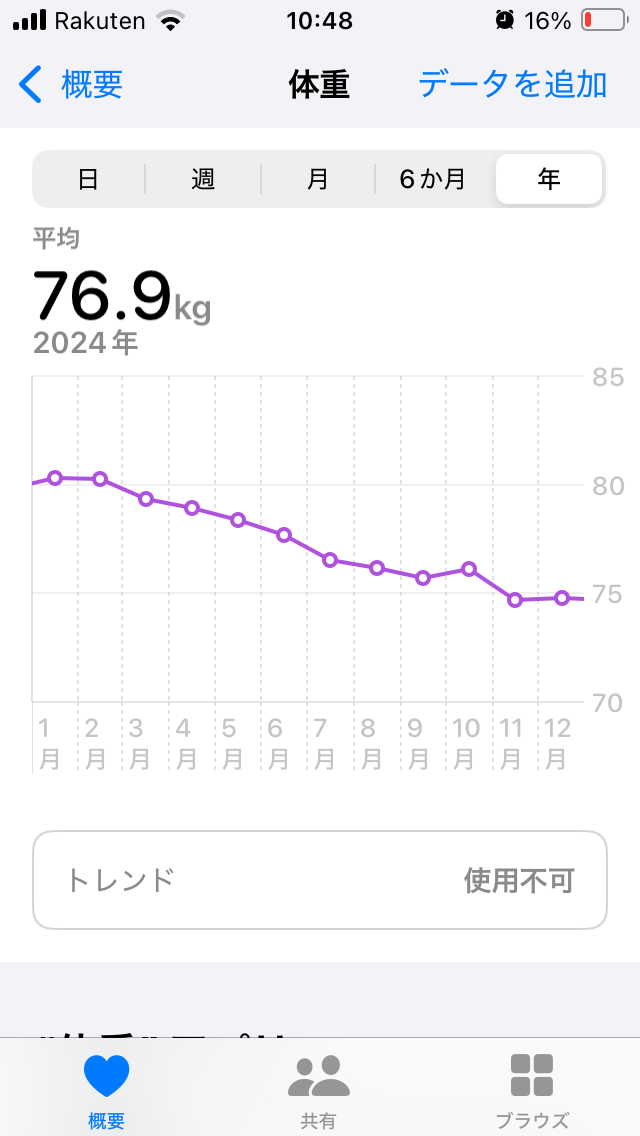The height and width of the screenshot is (1136, 640).
Task: Select the 週 segment
Action: coord(203,180)
